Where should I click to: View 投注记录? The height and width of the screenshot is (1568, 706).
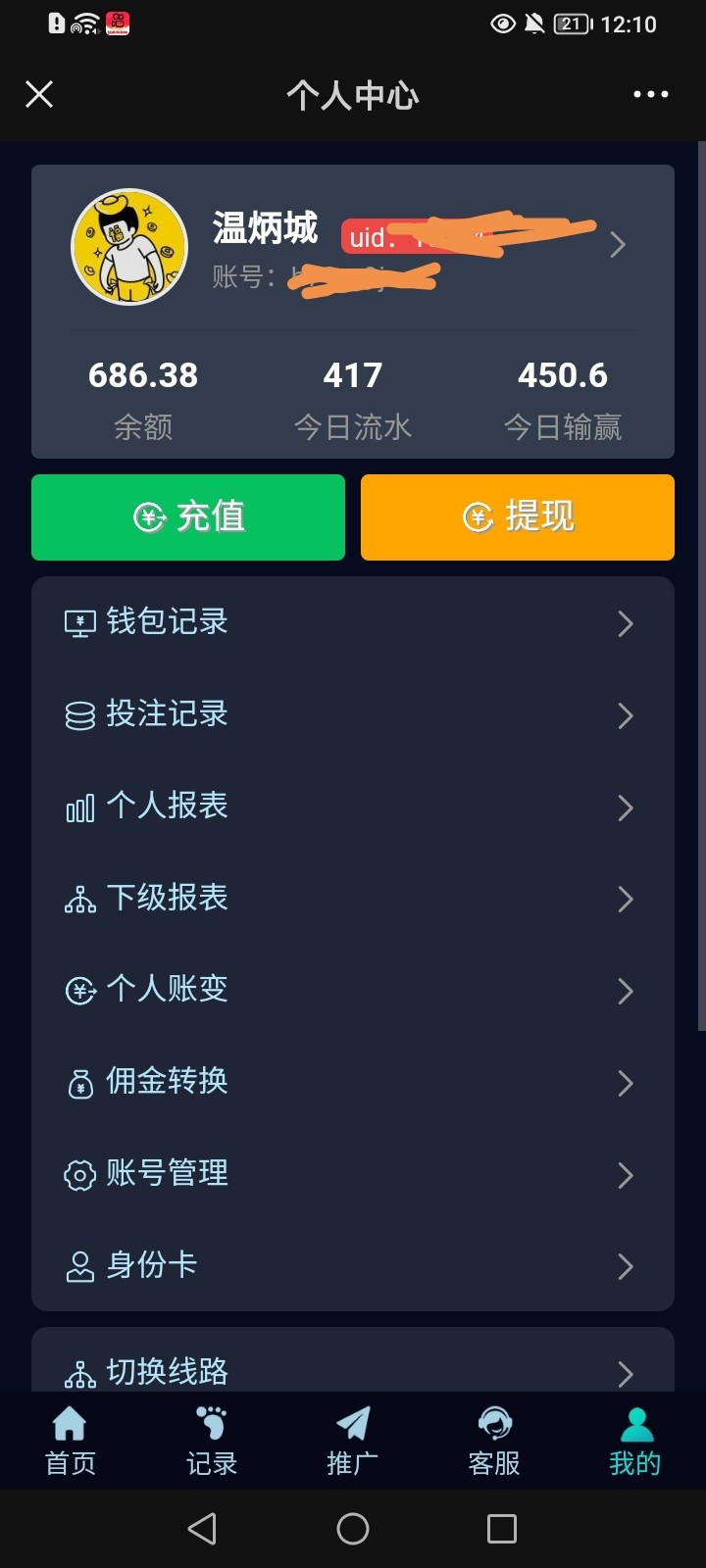tap(352, 714)
